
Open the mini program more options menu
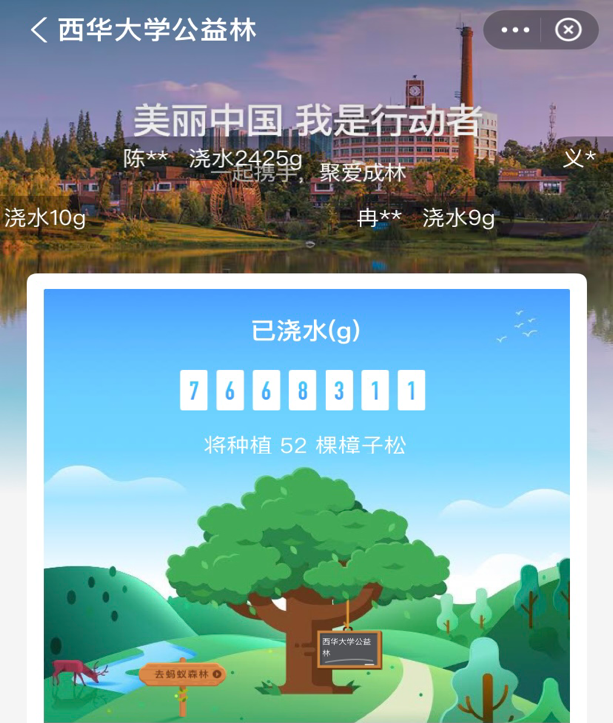[515, 30]
